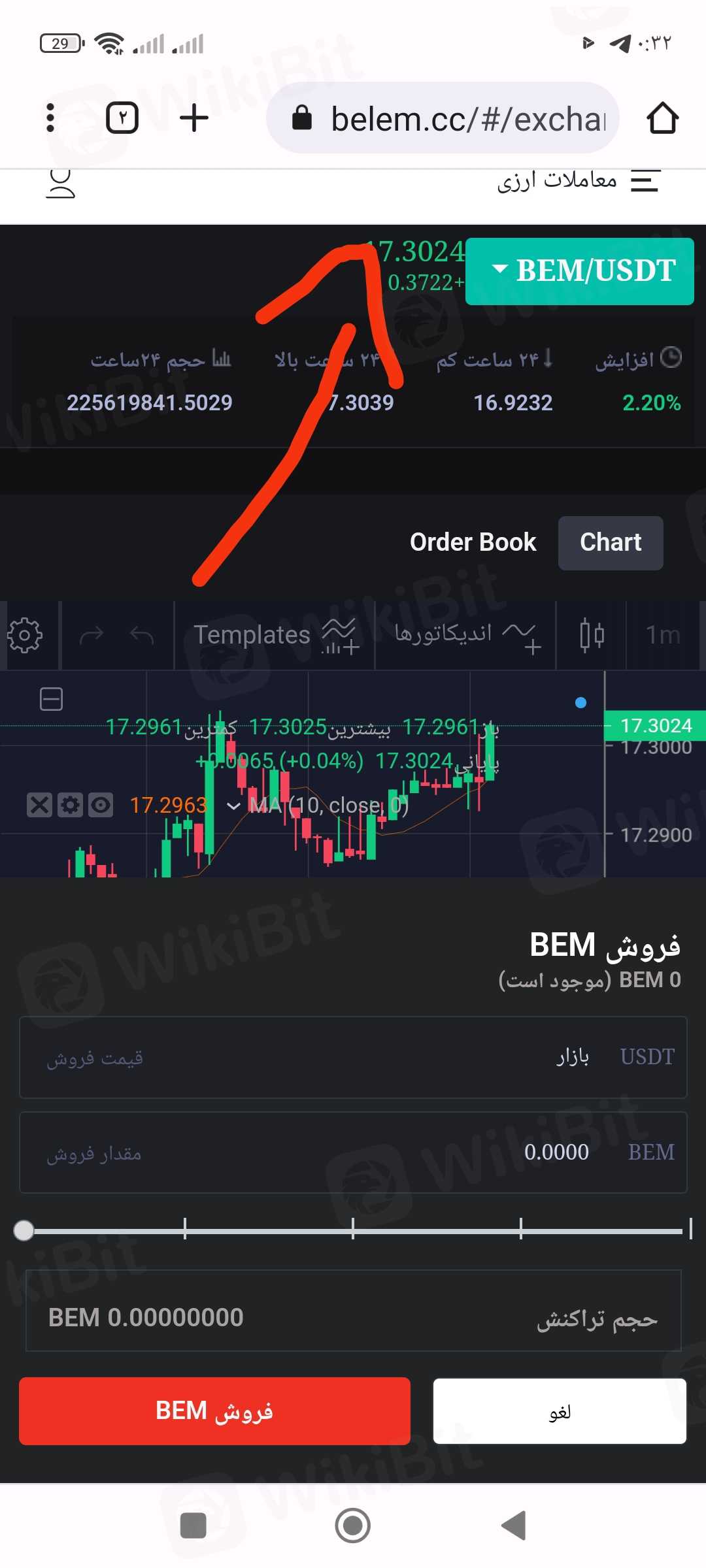Hide the MA indicator with eye icon
The height and width of the screenshot is (1568, 706).
pyautogui.click(x=101, y=805)
